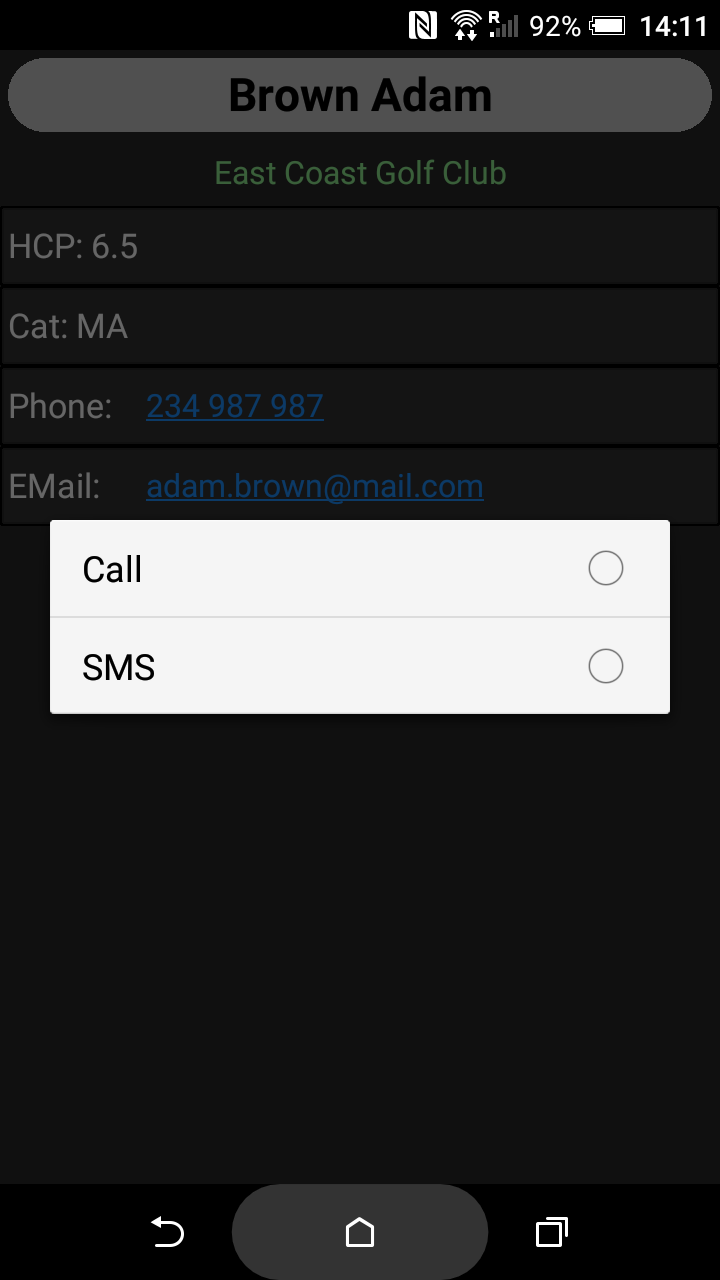Go back with the navigation back button
This screenshot has width=720, height=1280.
tap(168, 1232)
